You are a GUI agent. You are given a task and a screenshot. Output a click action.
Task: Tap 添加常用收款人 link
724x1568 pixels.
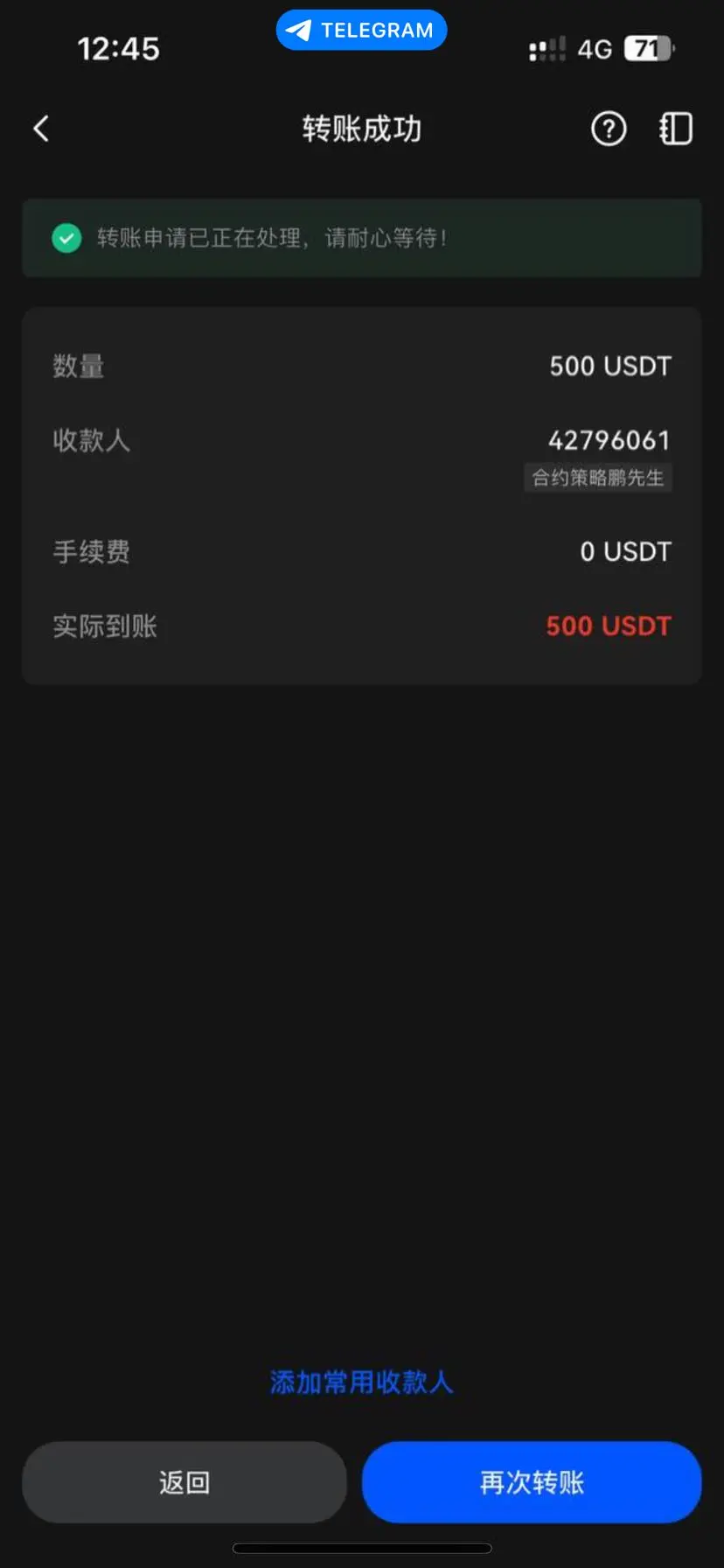[x=361, y=1382]
